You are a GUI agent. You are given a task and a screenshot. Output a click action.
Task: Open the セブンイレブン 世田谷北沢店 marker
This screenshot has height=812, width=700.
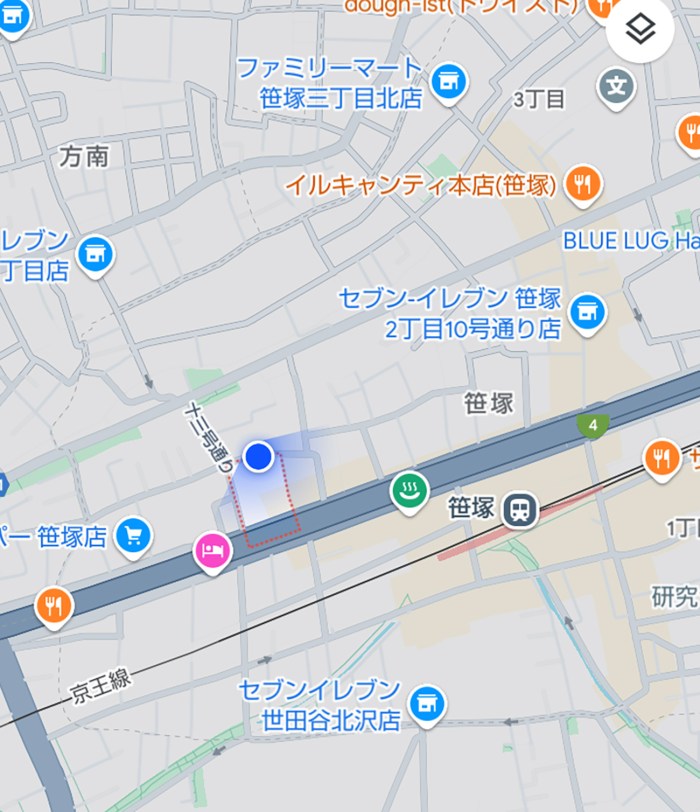(x=427, y=704)
